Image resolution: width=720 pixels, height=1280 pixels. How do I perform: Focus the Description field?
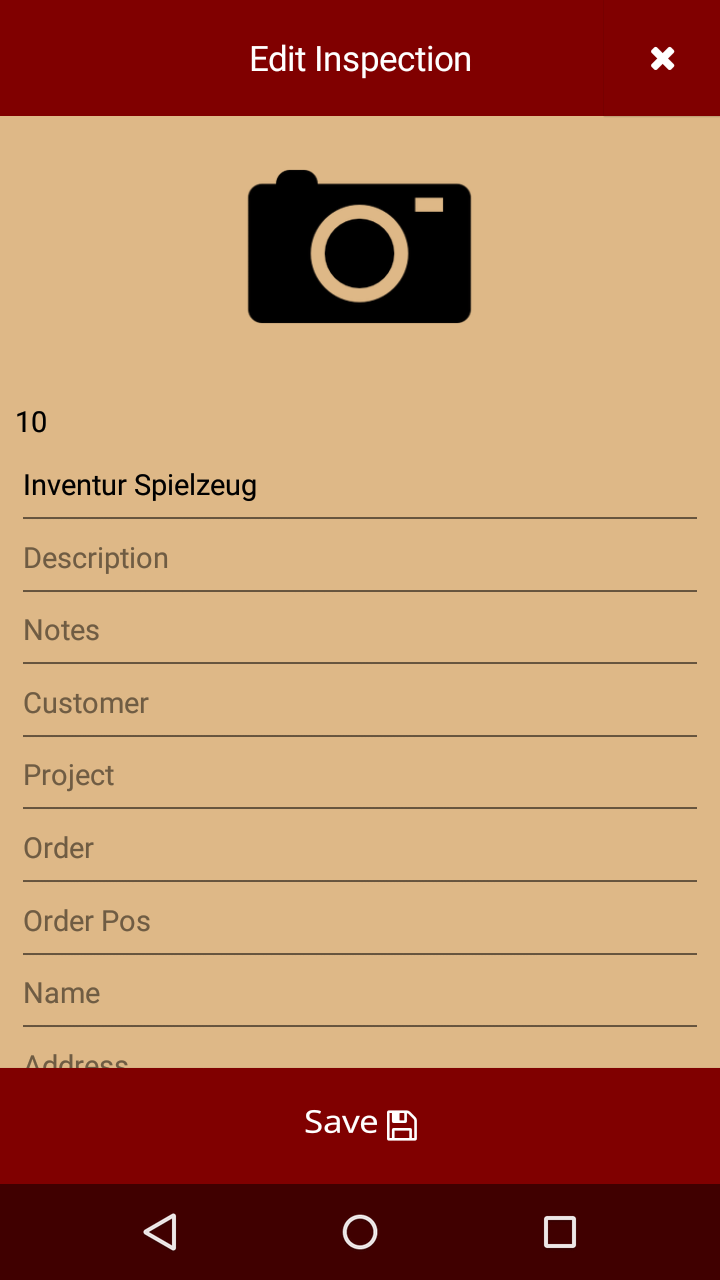(359, 558)
